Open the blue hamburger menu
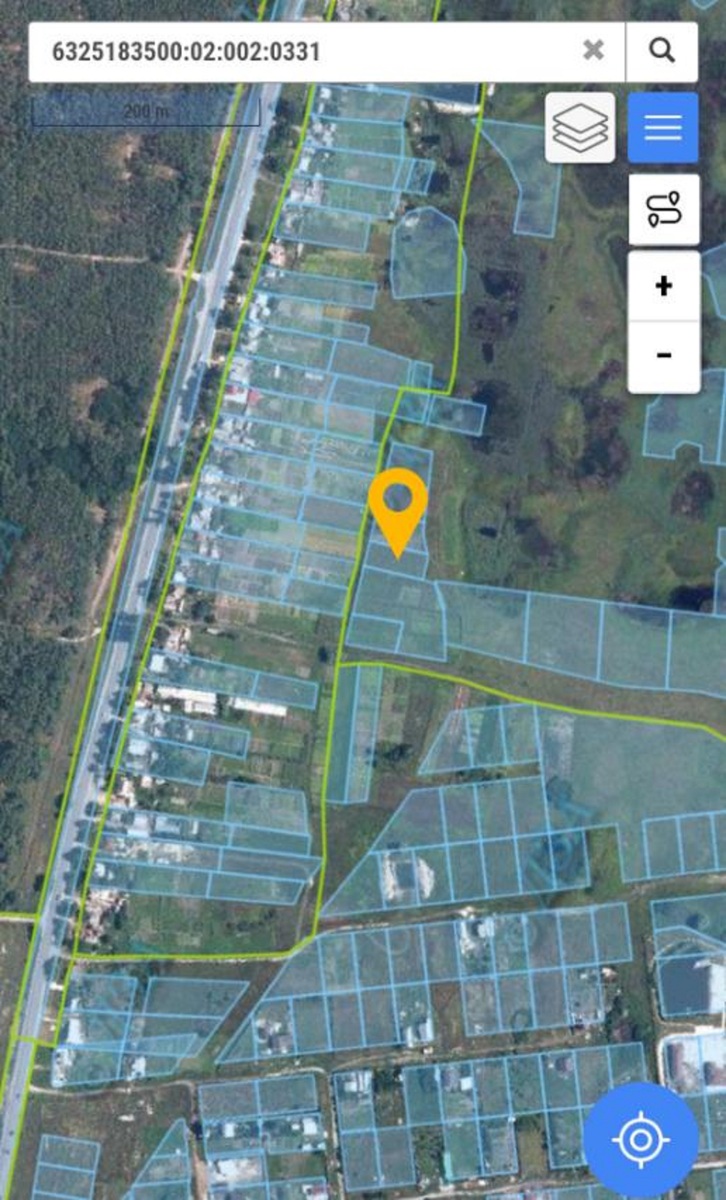Image resolution: width=726 pixels, height=1200 pixels. (x=663, y=128)
